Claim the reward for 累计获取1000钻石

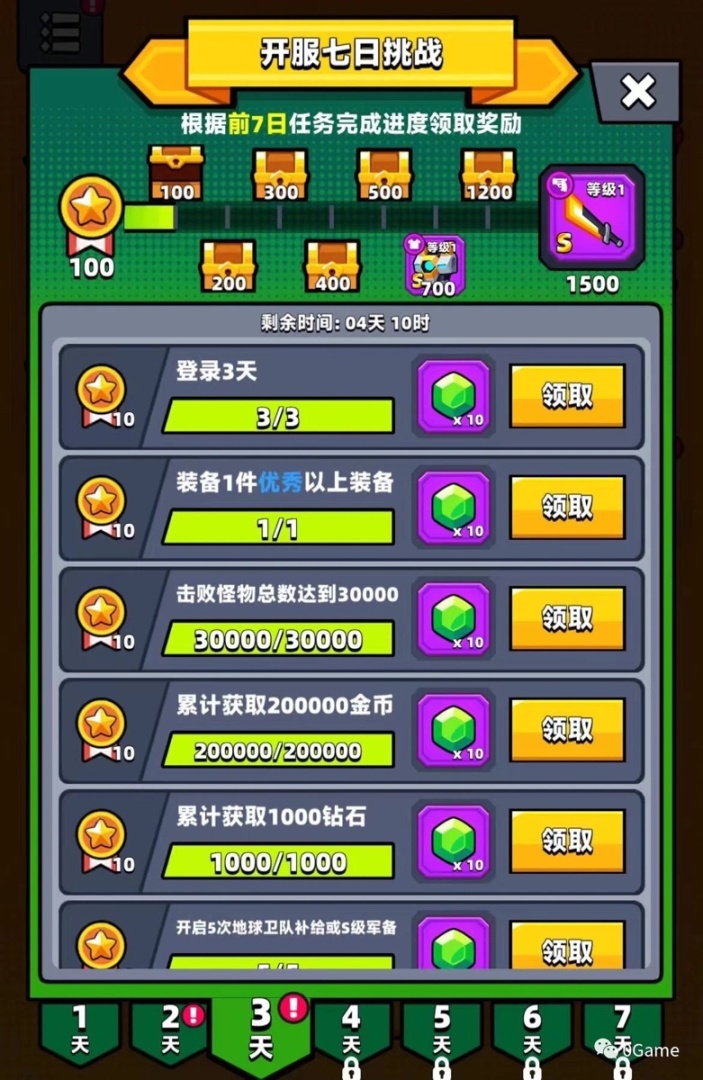click(567, 840)
